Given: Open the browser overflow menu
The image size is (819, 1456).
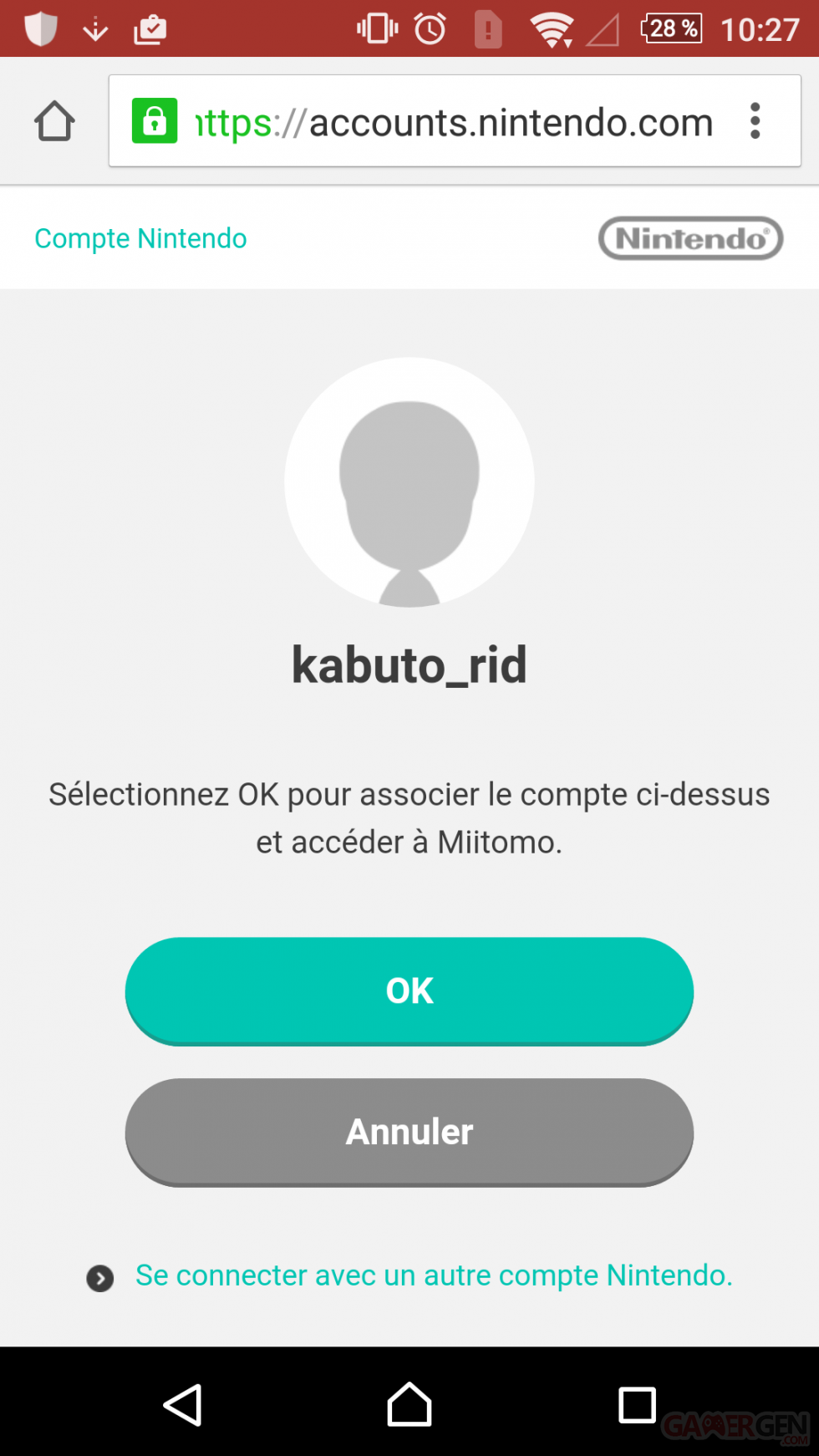Looking at the screenshot, I should click(x=755, y=121).
